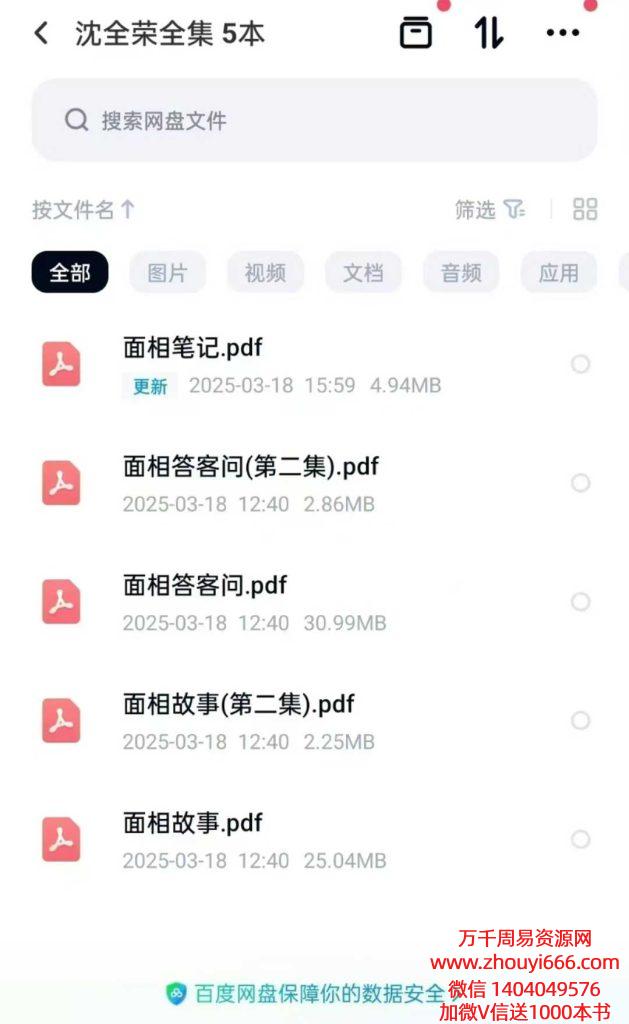Screen dimensions: 629x1024
Task: Filter by 视频 chip
Action: pos(265,273)
